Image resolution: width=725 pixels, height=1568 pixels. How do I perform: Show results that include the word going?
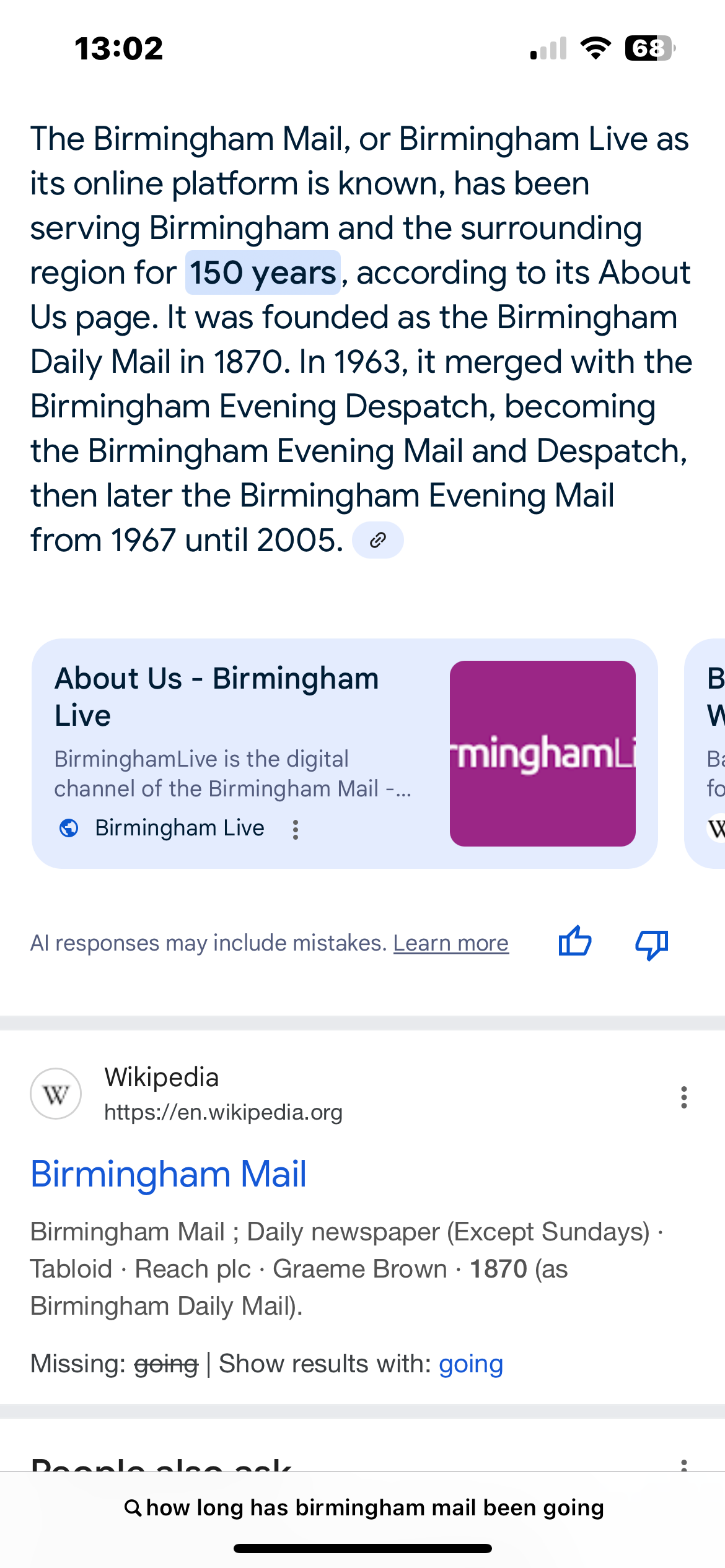point(471,1364)
